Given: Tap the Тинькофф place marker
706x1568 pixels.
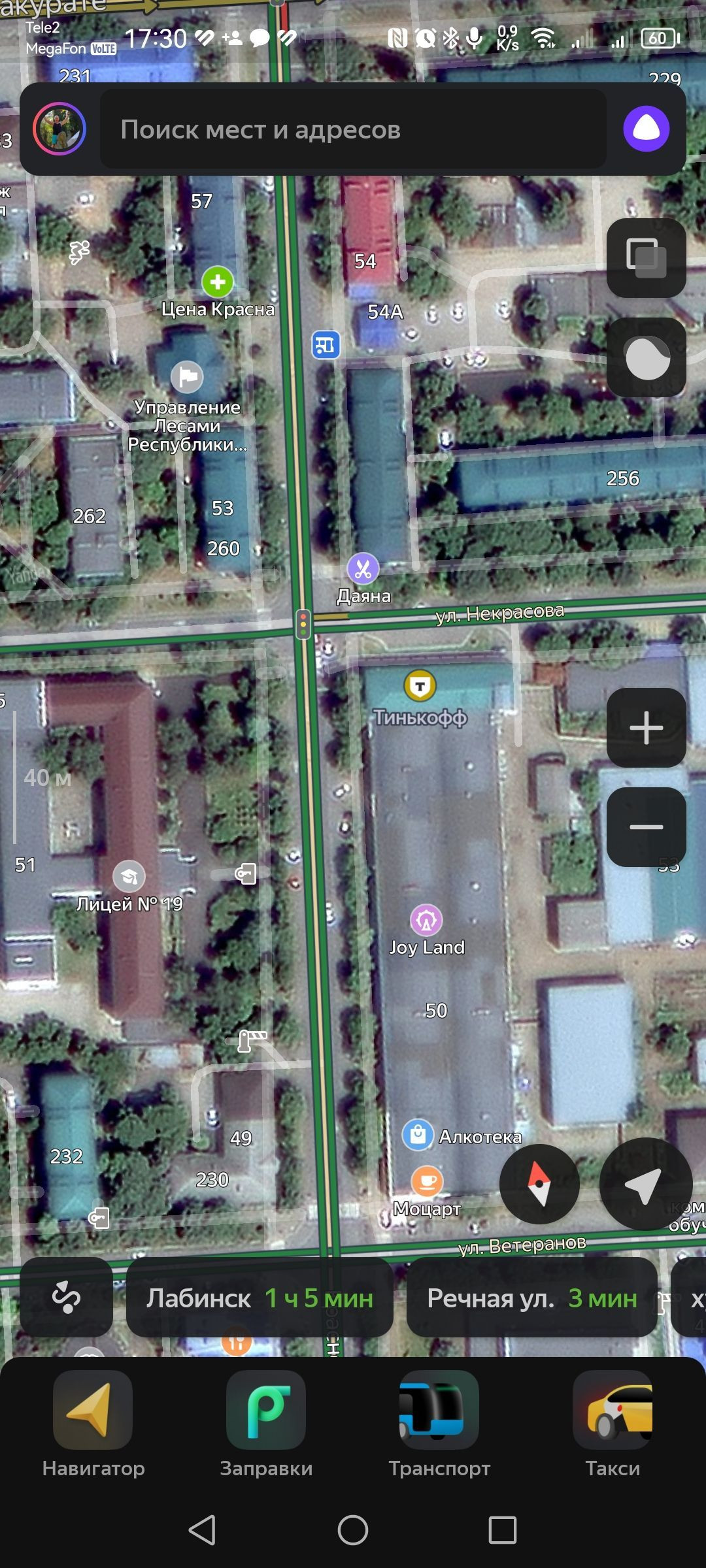Looking at the screenshot, I should tap(420, 686).
